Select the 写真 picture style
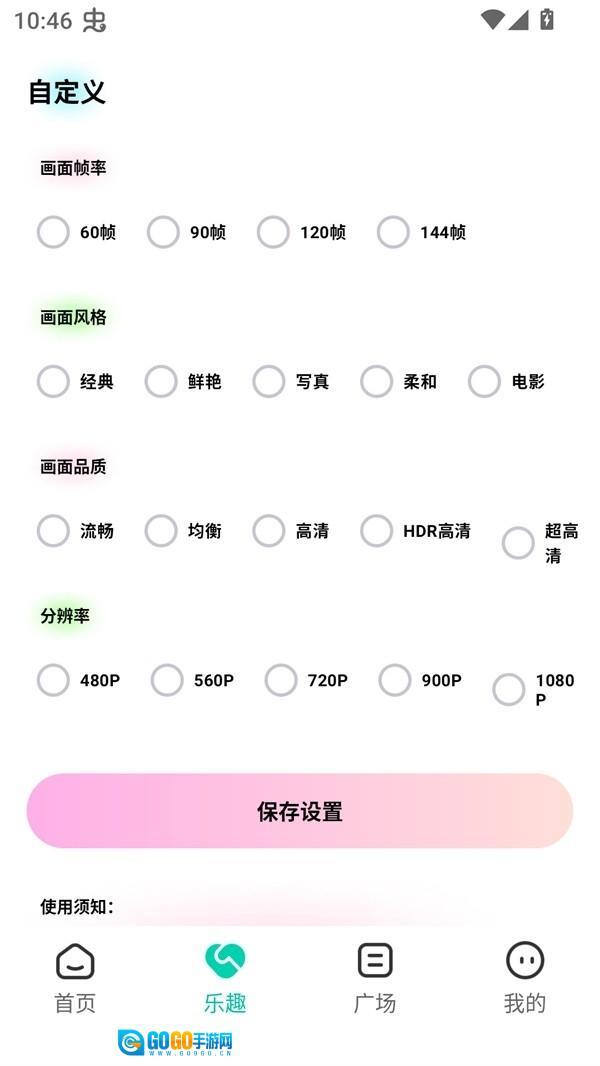The width and height of the screenshot is (600, 1066). coord(269,381)
